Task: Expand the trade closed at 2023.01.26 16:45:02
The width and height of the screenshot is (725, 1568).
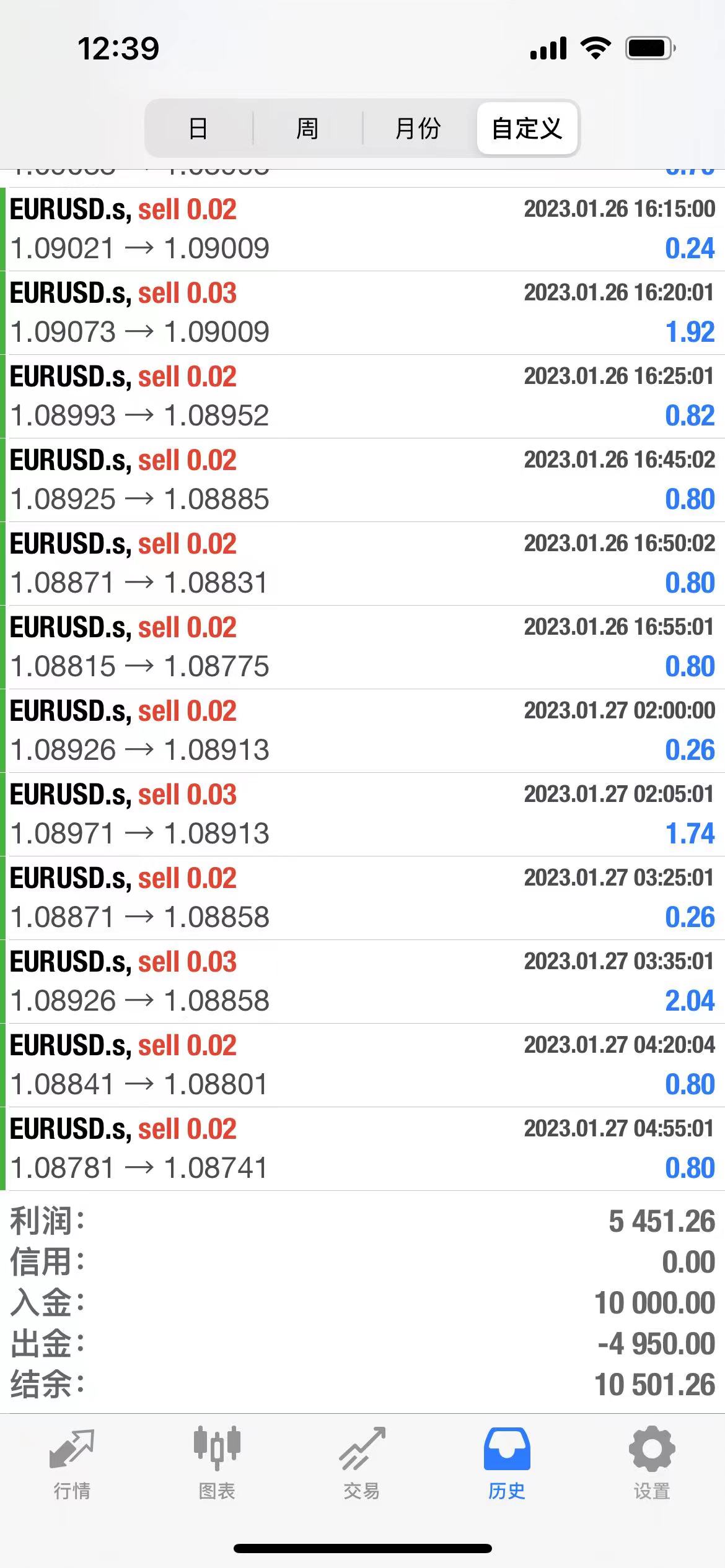Action: (362, 480)
